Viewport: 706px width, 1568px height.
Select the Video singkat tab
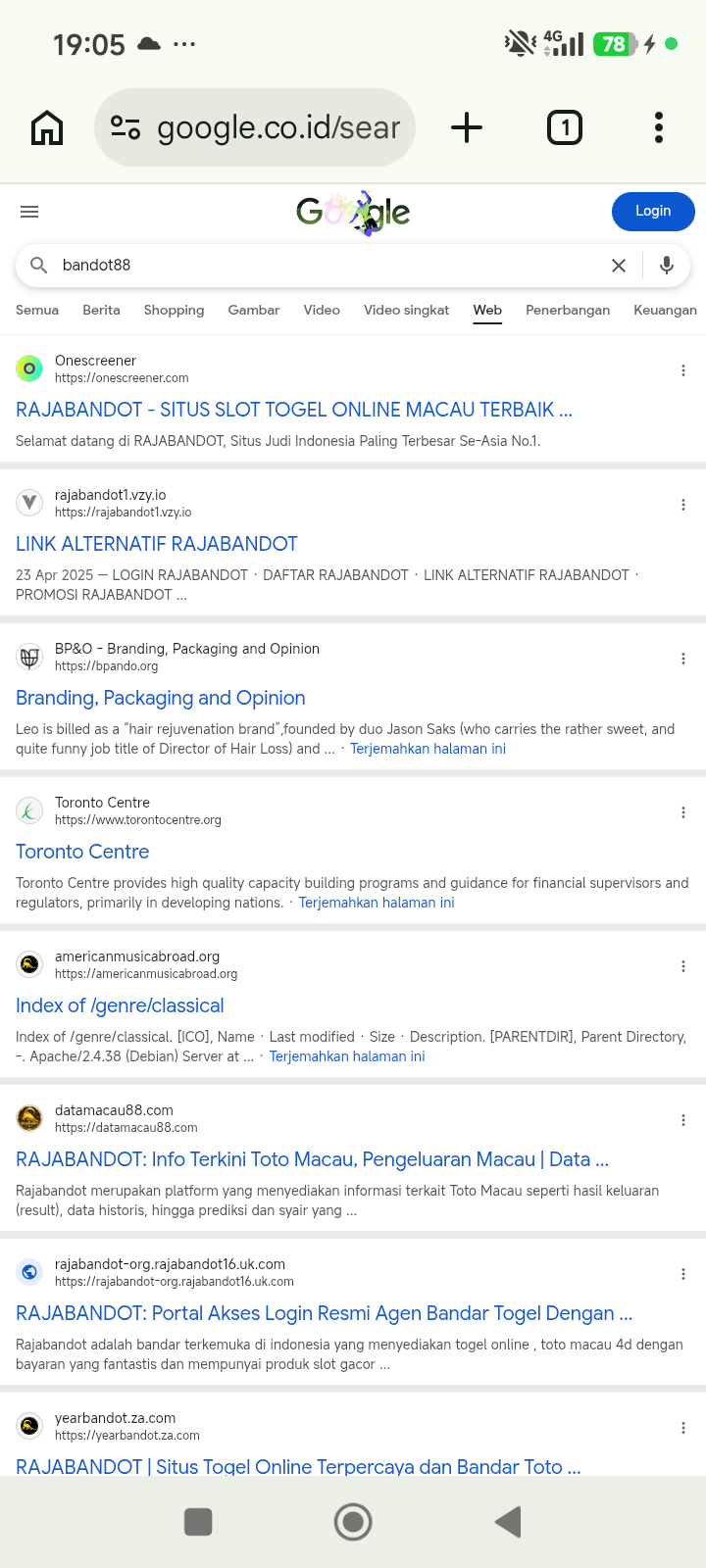406,310
